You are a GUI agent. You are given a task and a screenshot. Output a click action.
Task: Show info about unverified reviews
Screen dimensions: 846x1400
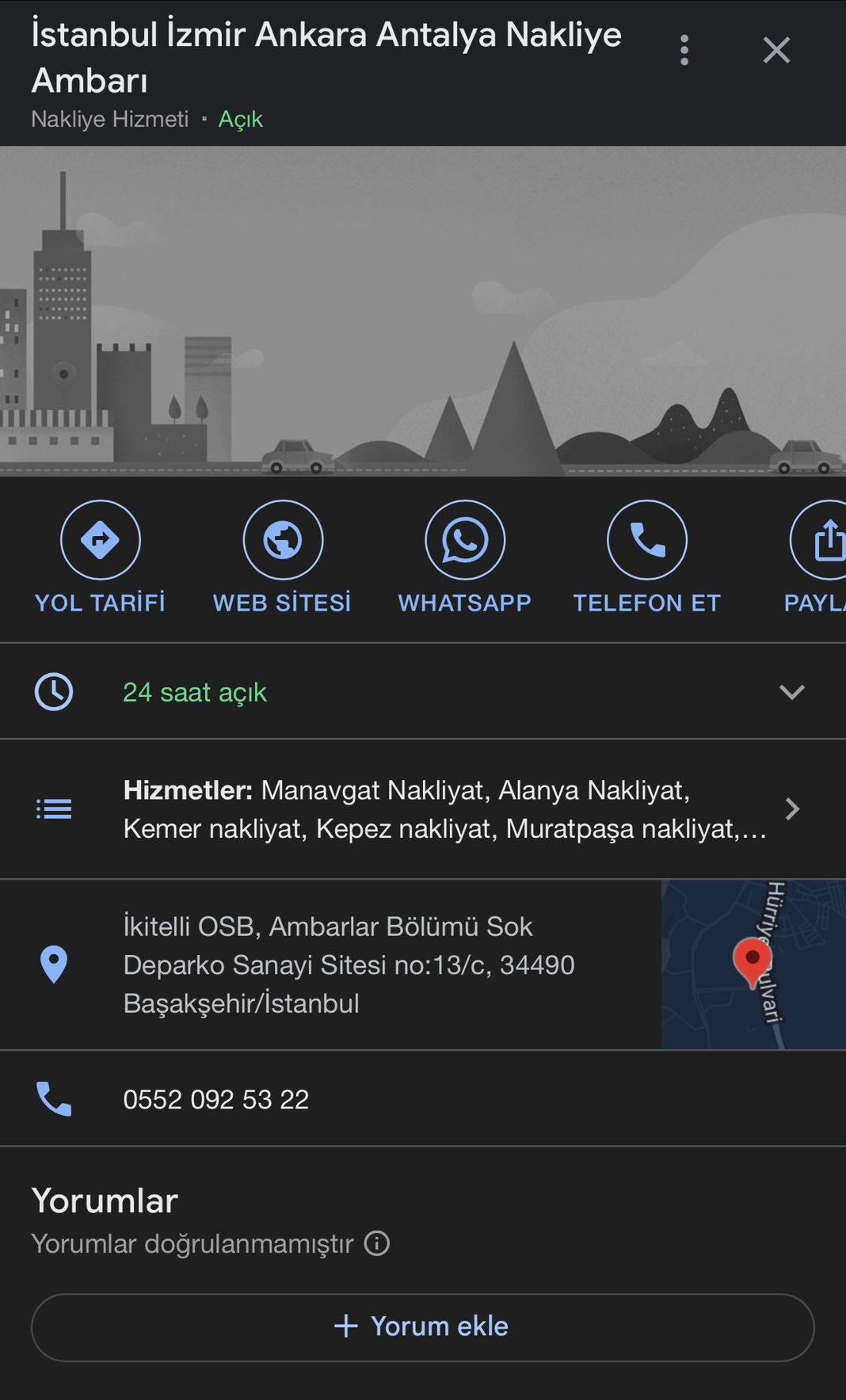point(377,1243)
